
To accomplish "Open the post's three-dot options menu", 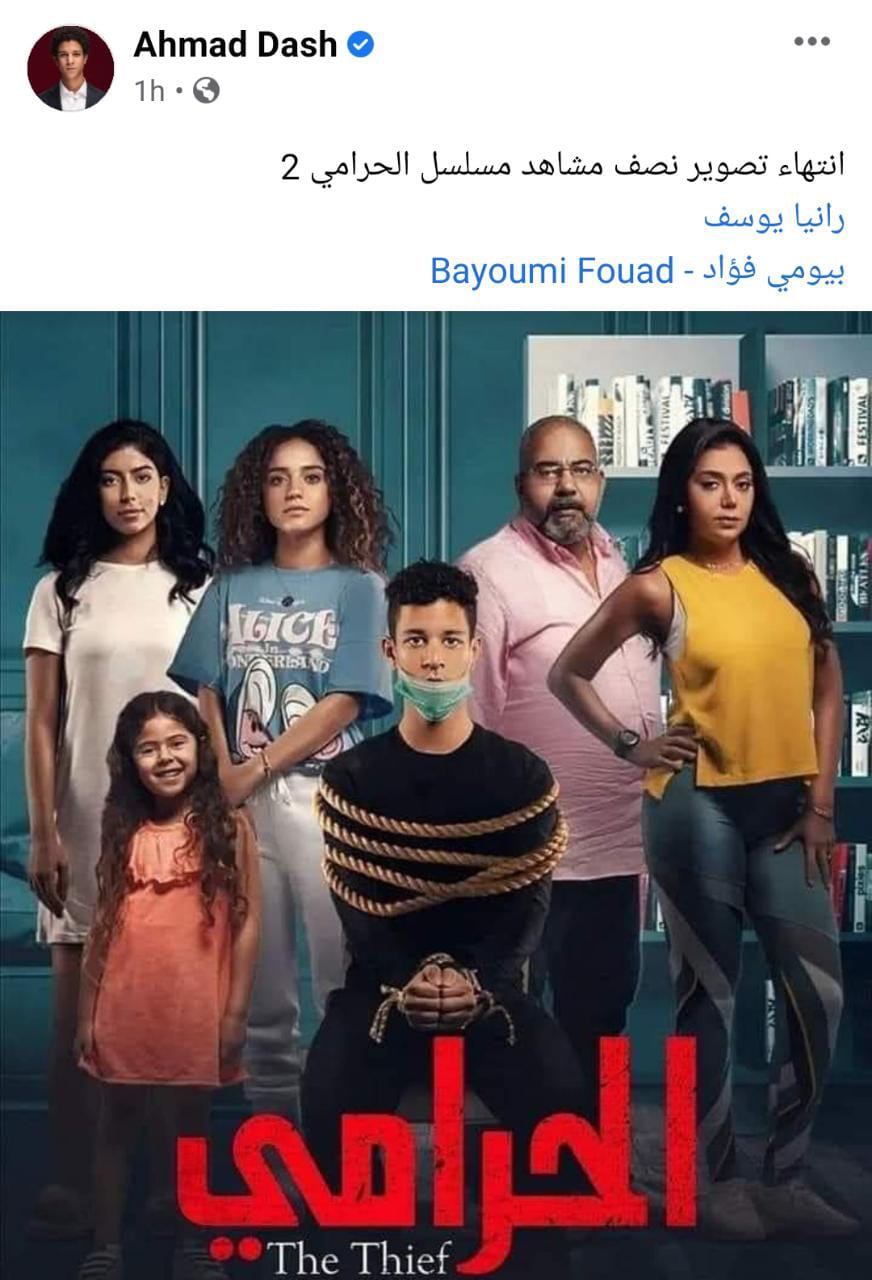I will [811, 42].
